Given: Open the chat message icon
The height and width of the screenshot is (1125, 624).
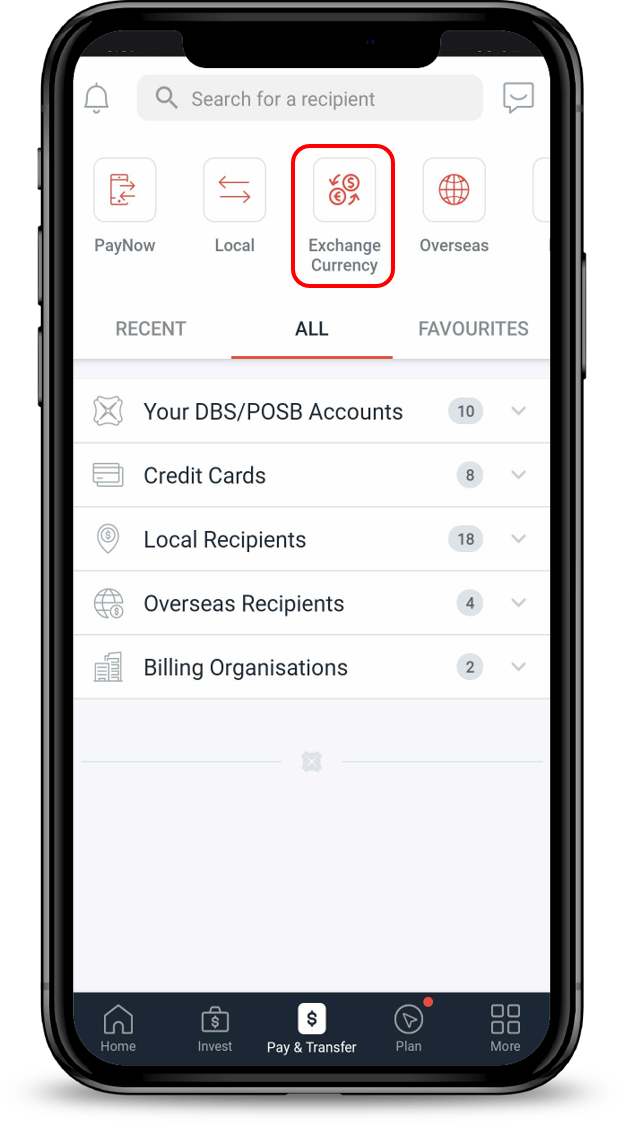Looking at the screenshot, I should (x=518, y=98).
